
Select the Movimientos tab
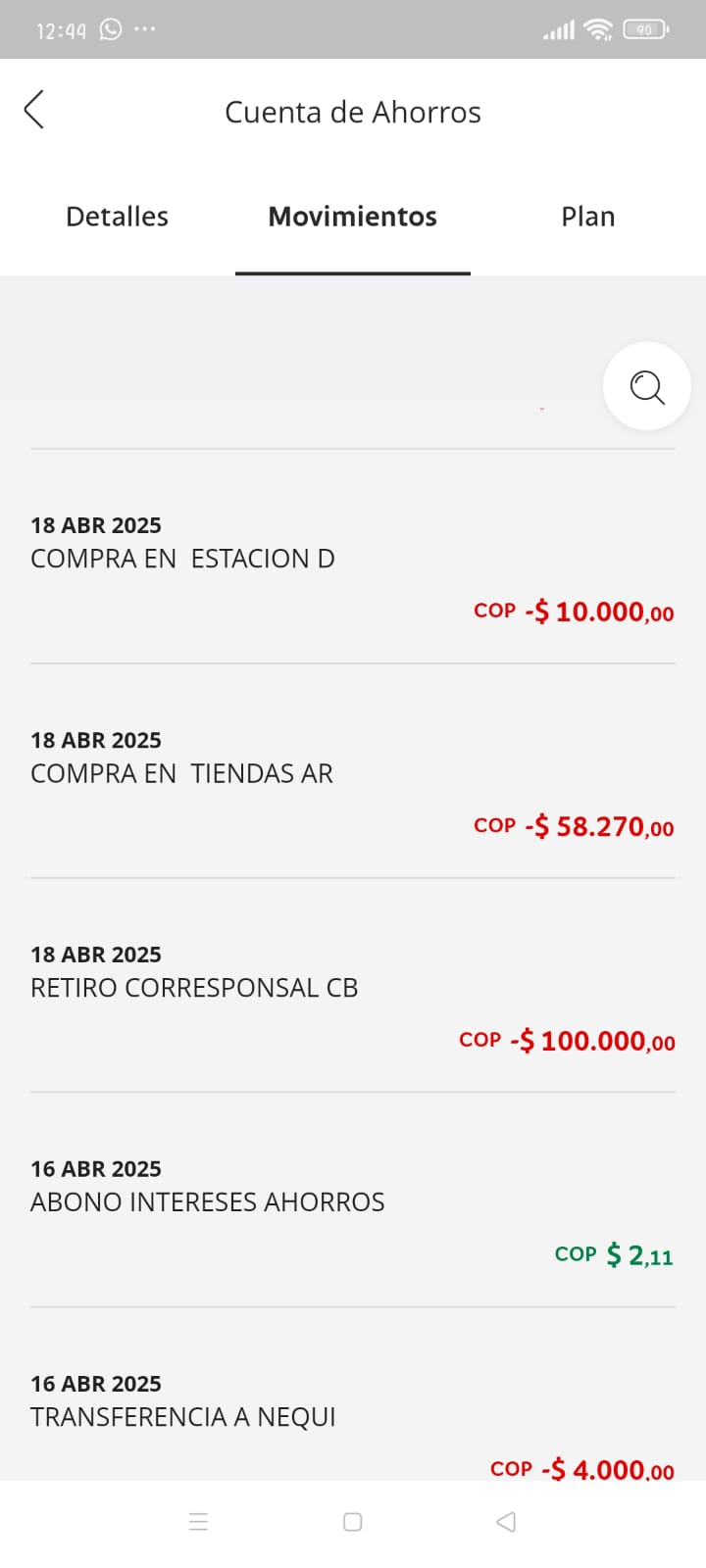pyautogui.click(x=352, y=217)
